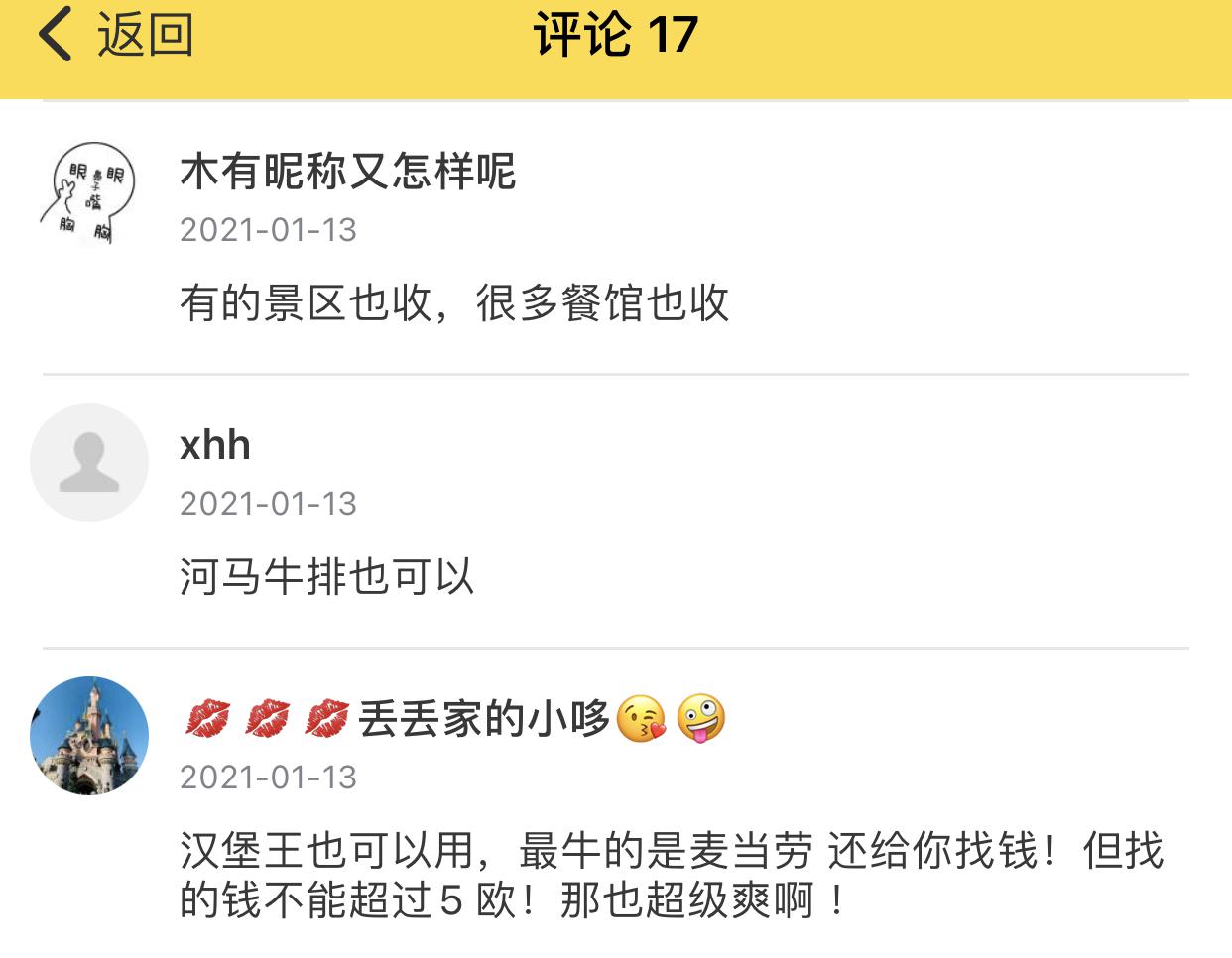Tap the username xhh
The width and height of the screenshot is (1232, 958).
(x=215, y=445)
